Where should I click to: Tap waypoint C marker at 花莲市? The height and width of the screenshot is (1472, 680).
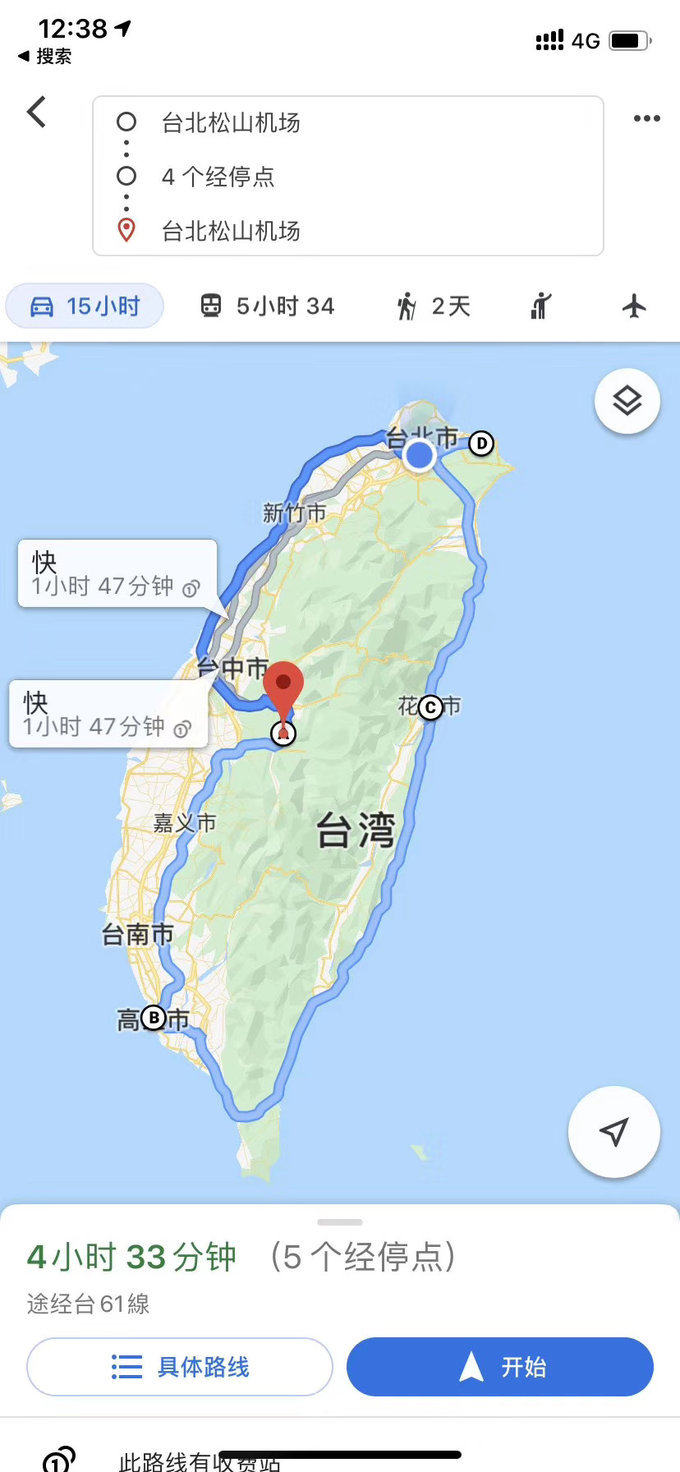coord(430,707)
